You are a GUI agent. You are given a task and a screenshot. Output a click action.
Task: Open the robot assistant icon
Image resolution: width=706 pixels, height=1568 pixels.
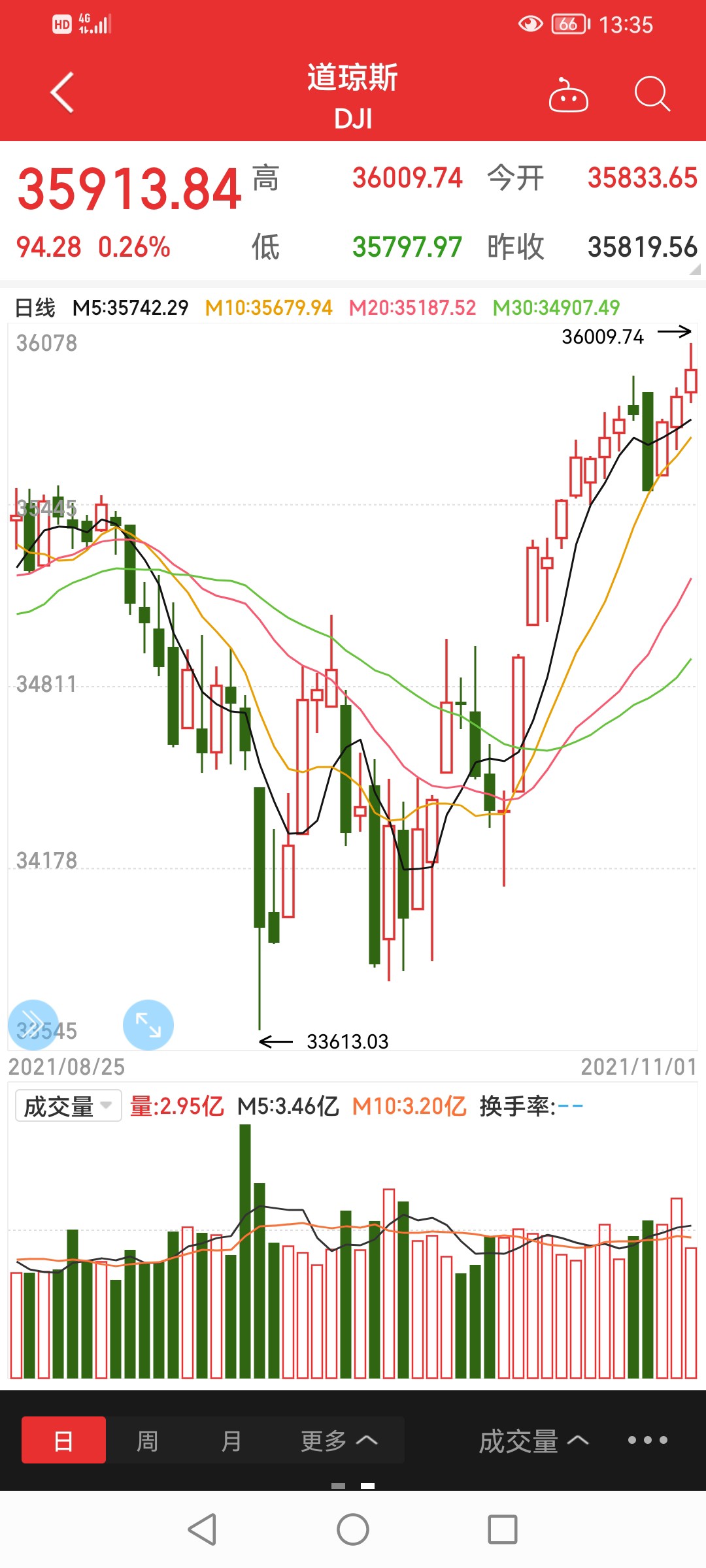coord(568,95)
